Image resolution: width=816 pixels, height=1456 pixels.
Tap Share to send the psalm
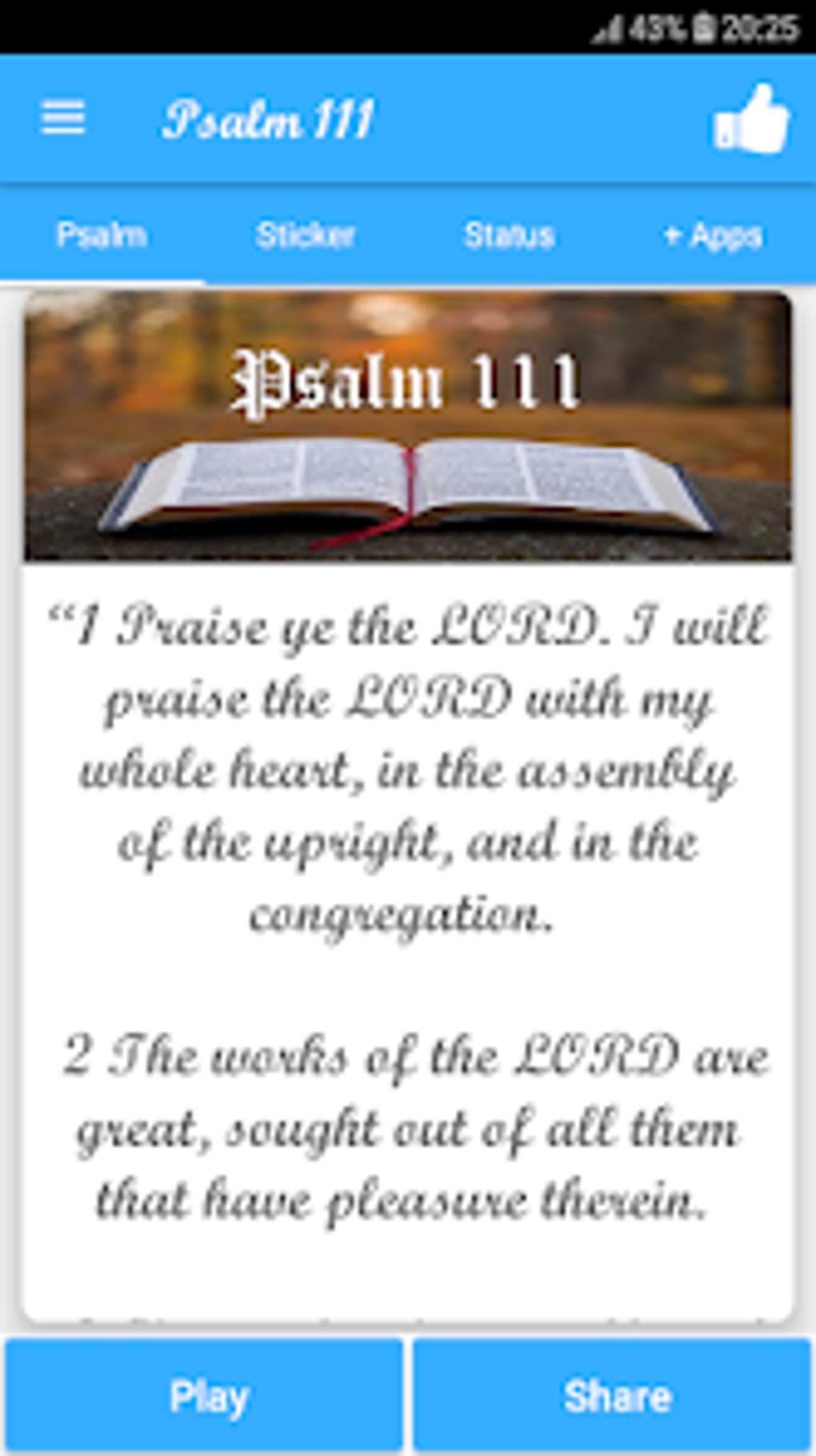(x=616, y=1397)
